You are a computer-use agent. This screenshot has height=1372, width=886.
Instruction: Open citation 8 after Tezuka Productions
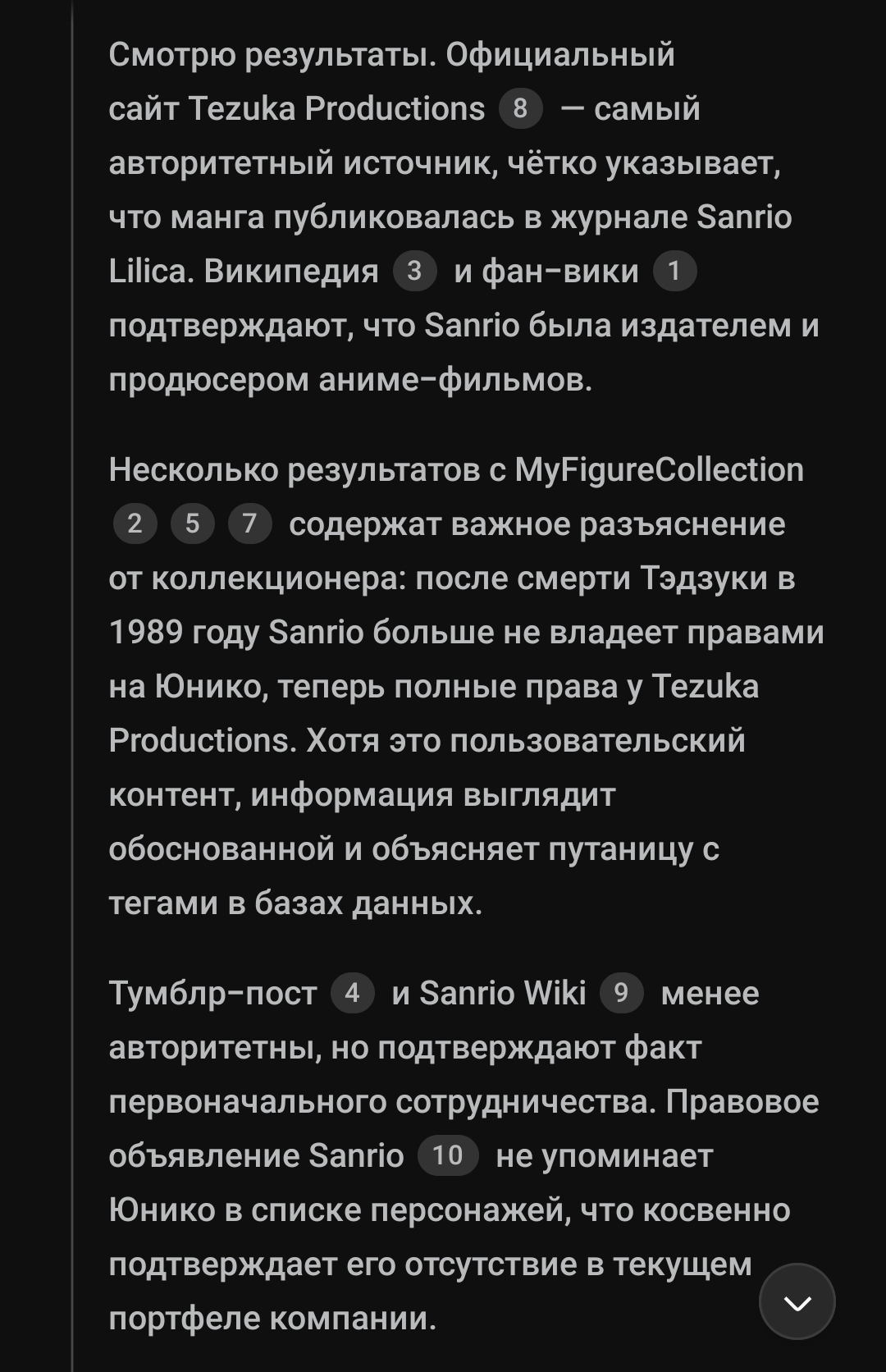520,108
